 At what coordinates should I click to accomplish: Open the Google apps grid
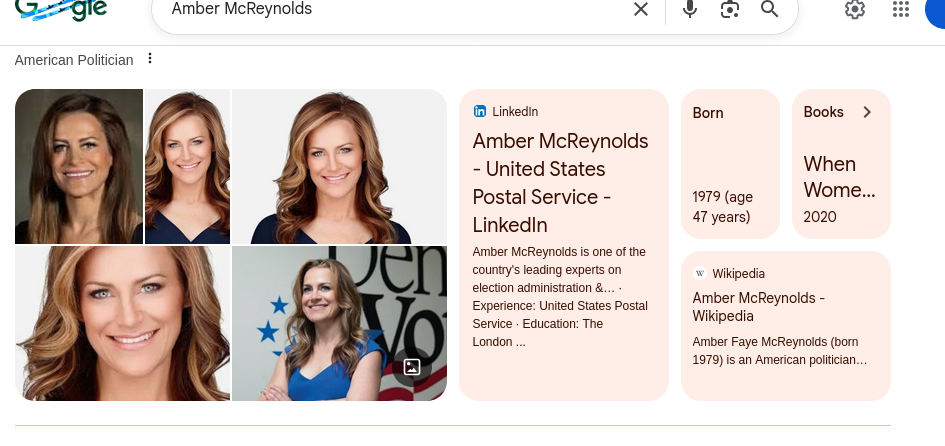pos(901,9)
